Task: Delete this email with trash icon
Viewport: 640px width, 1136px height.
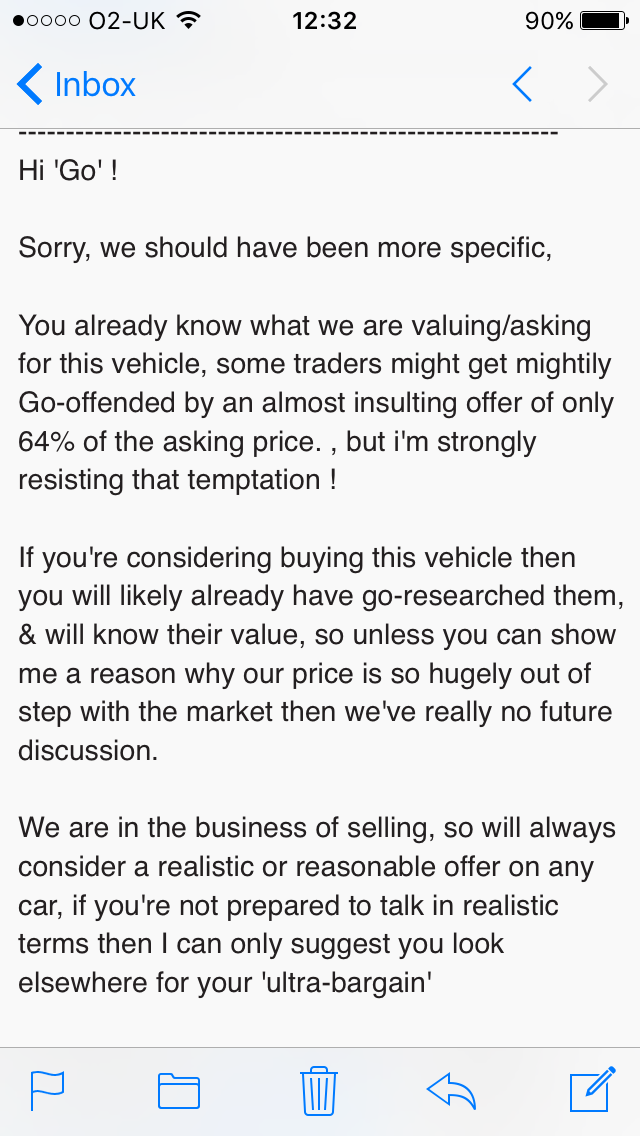Action: click(318, 1090)
